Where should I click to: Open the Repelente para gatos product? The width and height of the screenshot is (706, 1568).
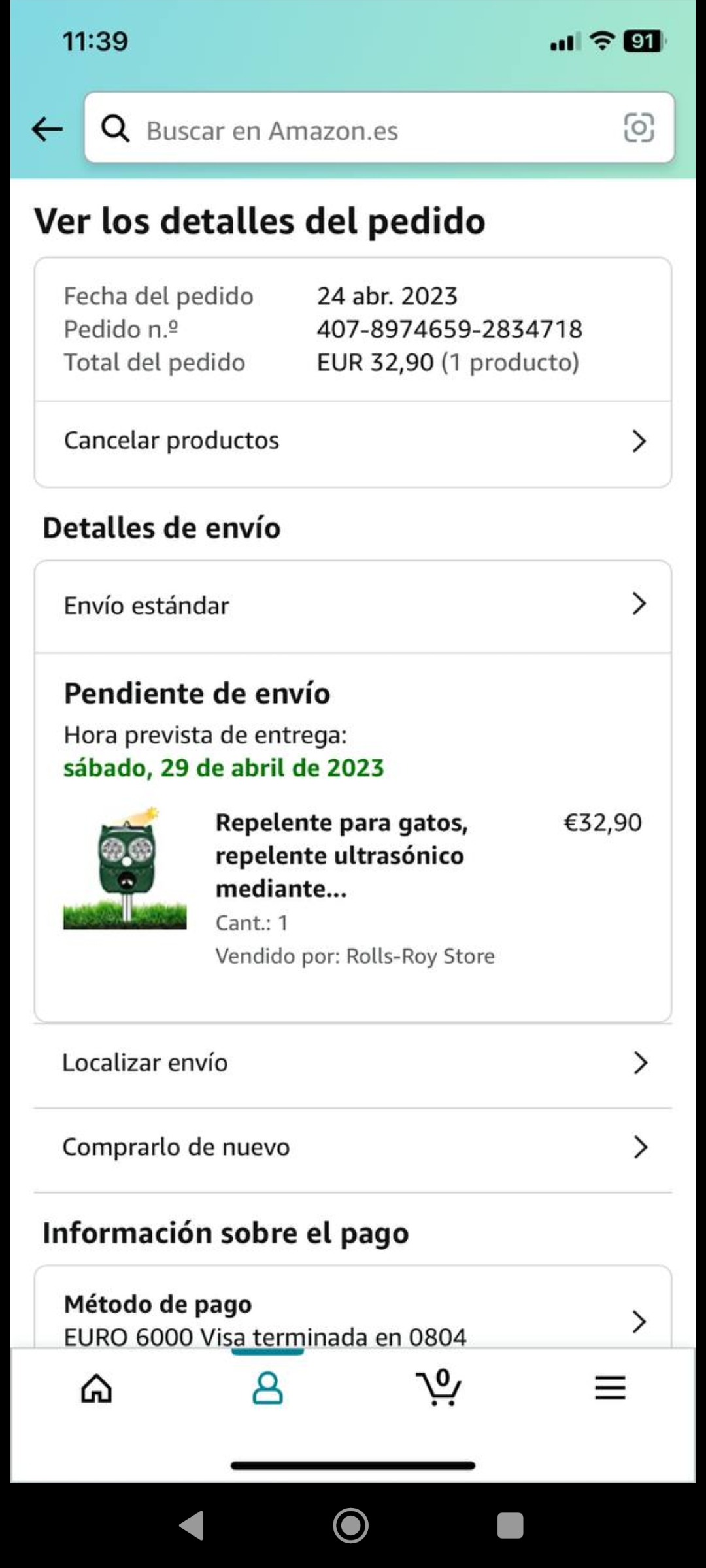(x=341, y=855)
